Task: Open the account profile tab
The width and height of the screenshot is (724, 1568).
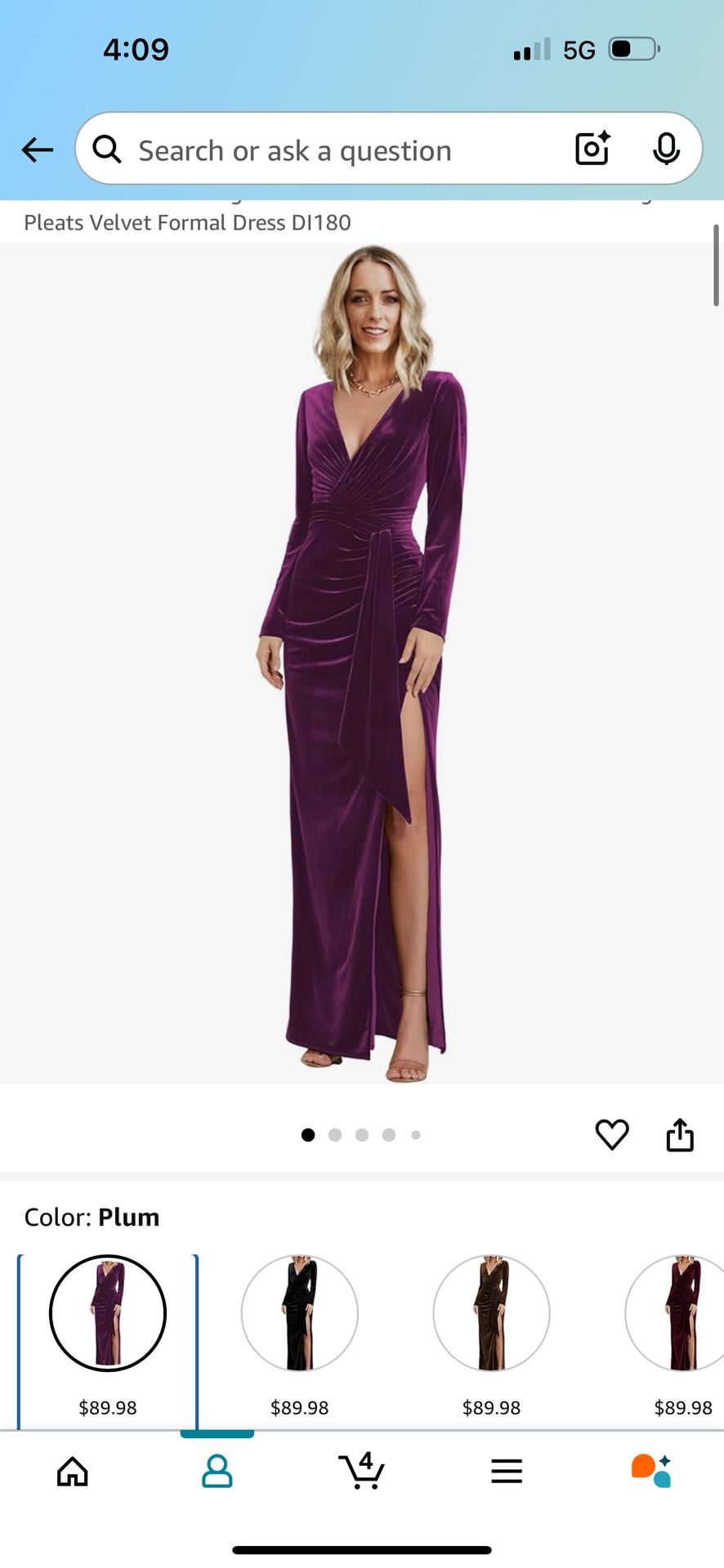Action: (217, 1472)
